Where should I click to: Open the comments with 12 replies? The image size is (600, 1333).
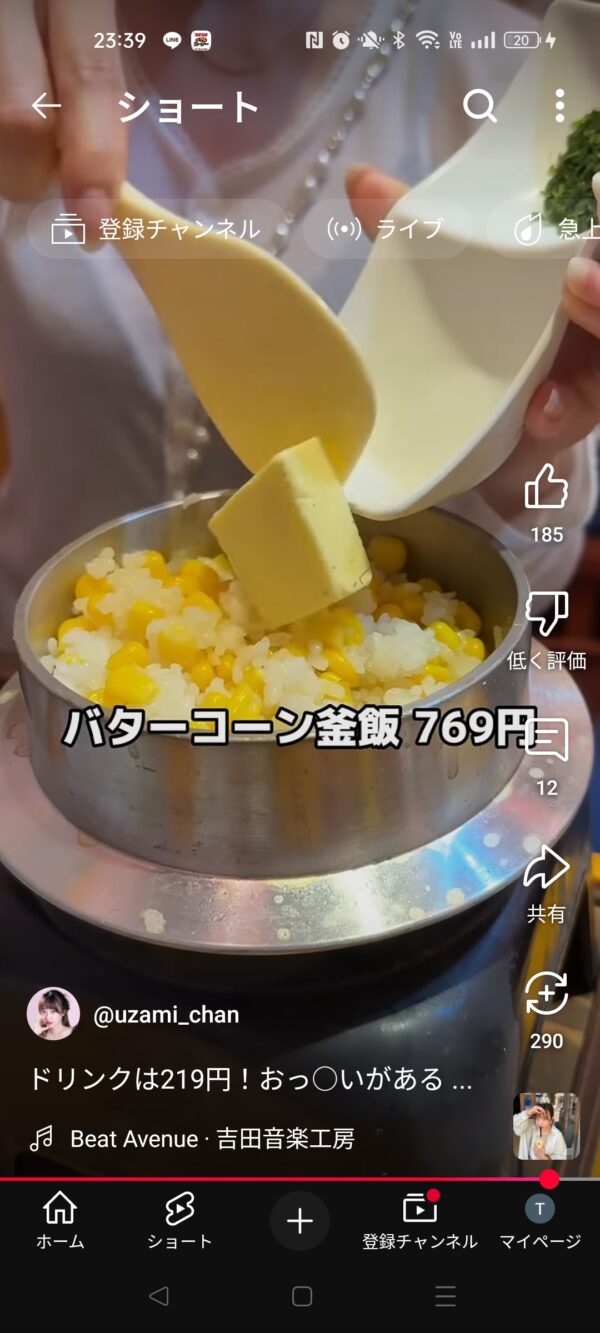tap(546, 742)
